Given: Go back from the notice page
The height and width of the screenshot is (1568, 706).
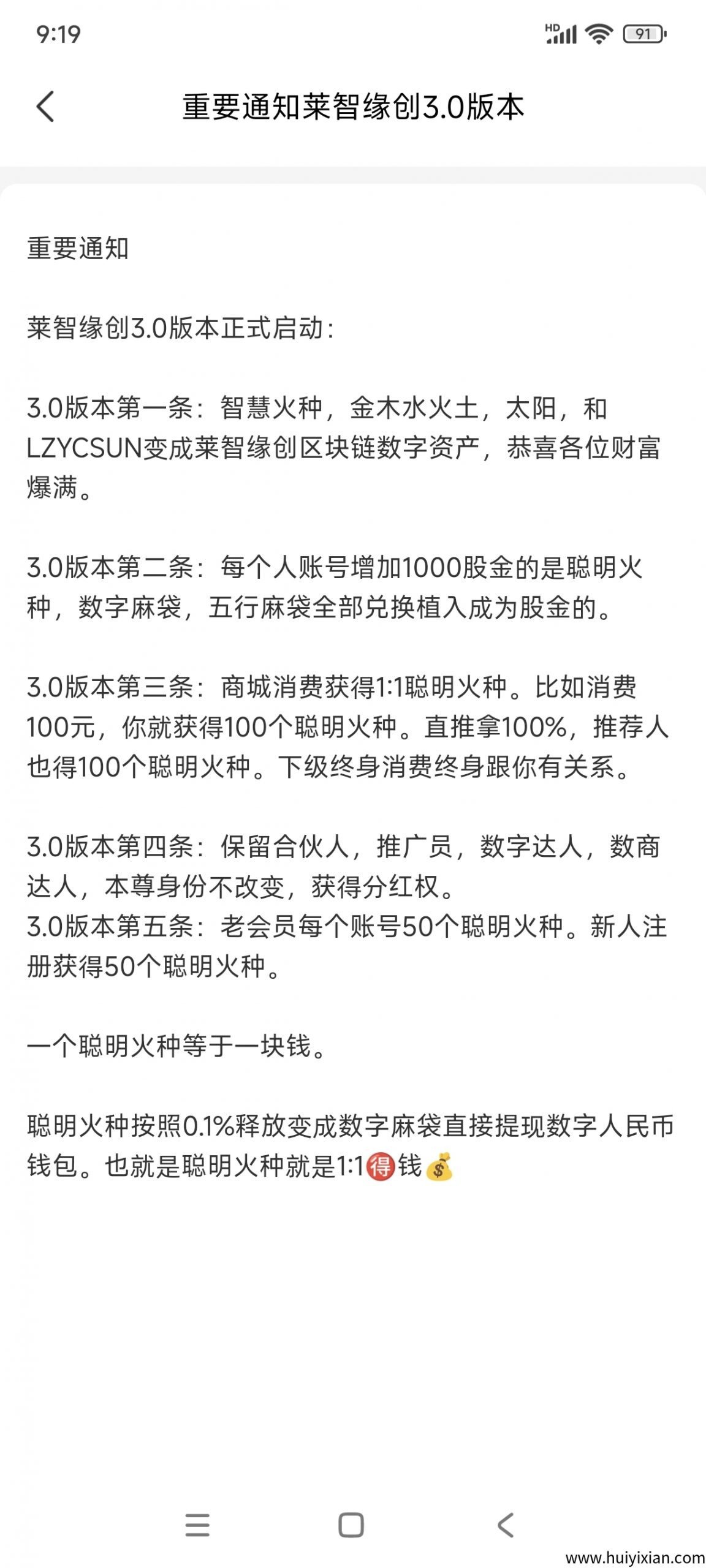Looking at the screenshot, I should point(46,107).
